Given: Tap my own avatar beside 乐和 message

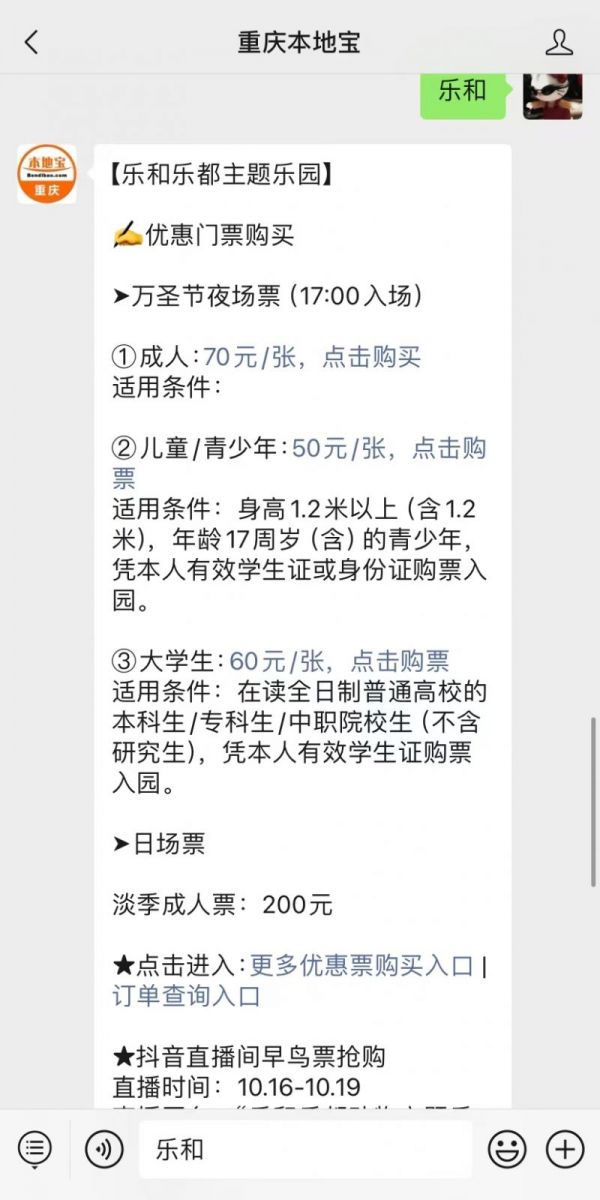Looking at the screenshot, I should click(552, 91).
